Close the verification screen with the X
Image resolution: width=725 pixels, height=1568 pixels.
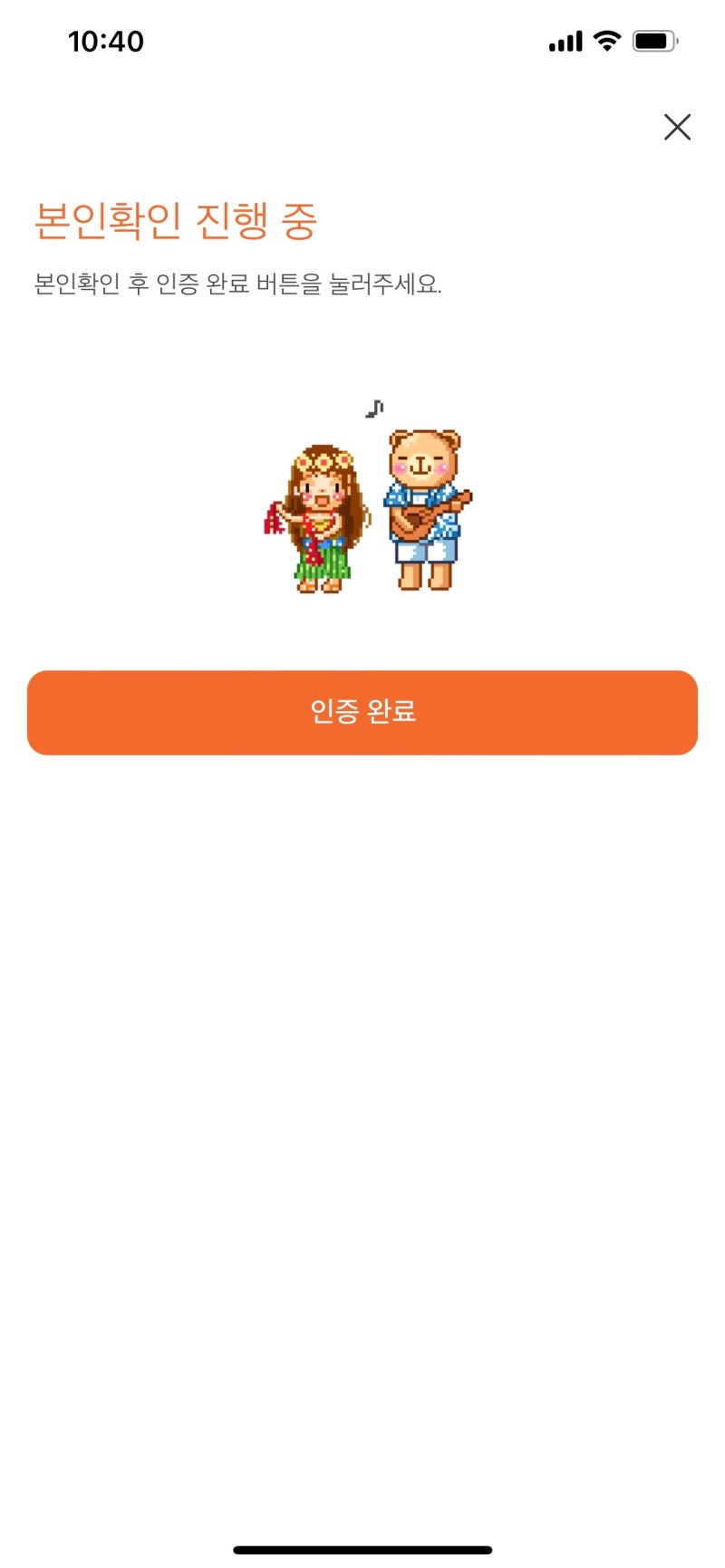[x=676, y=128]
